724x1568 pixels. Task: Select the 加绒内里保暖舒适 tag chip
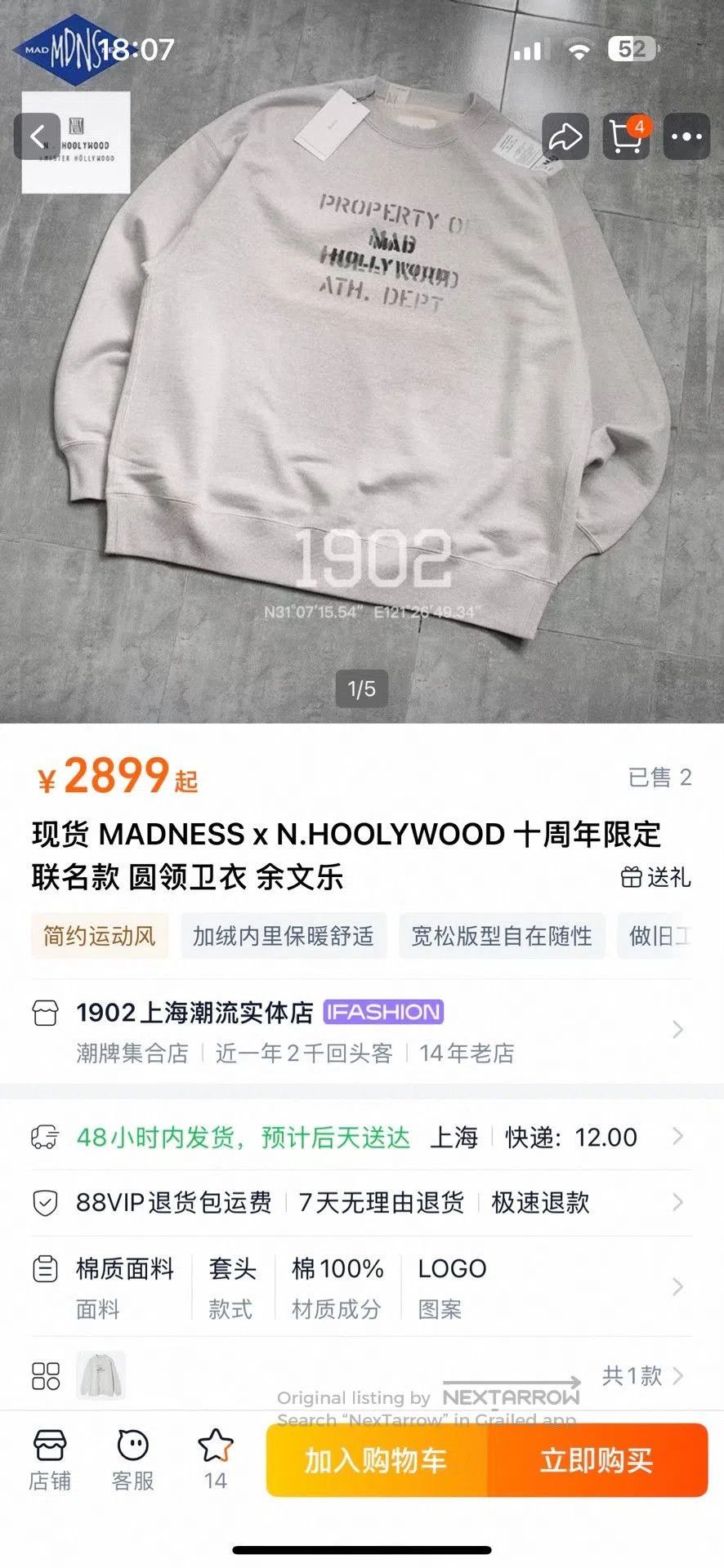[x=283, y=935]
